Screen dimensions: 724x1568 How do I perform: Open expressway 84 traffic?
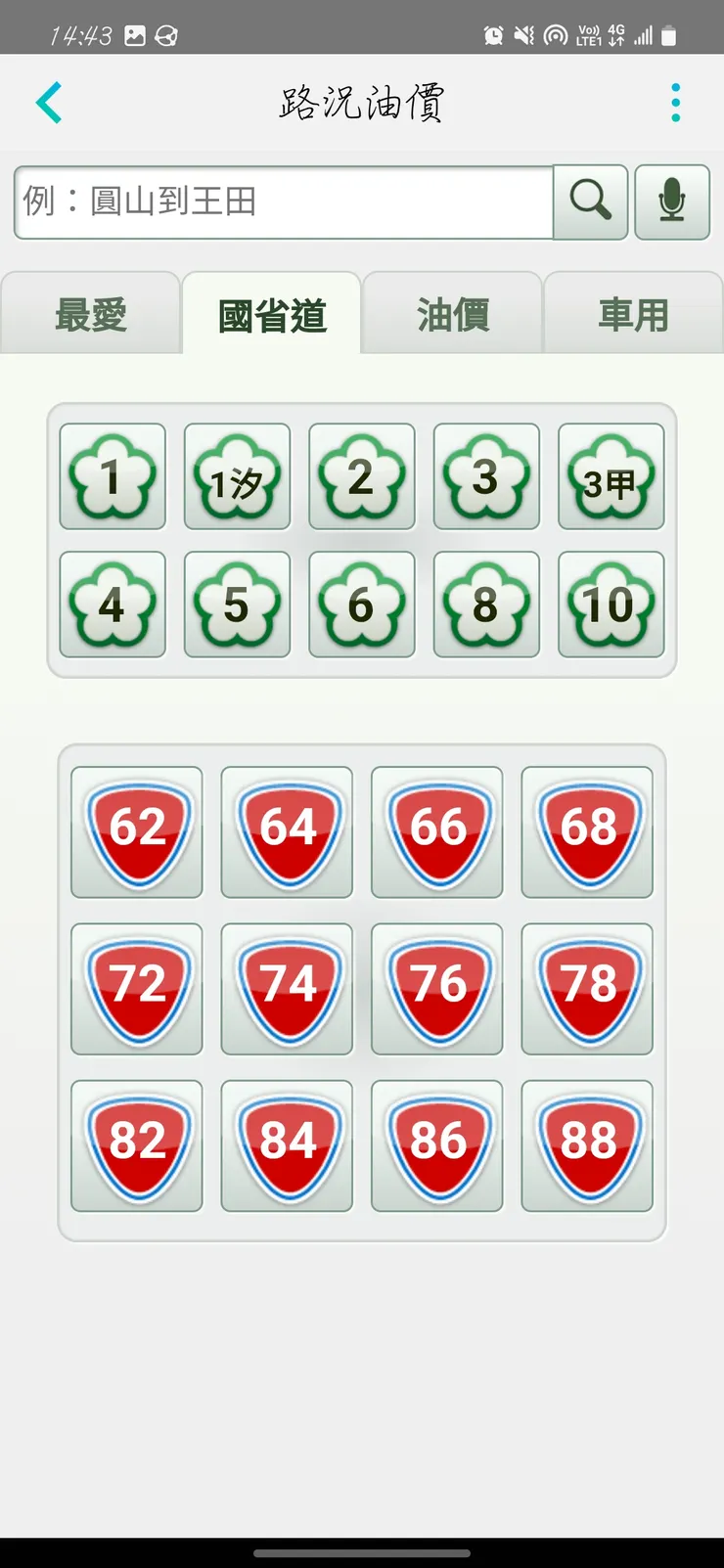tap(287, 1145)
